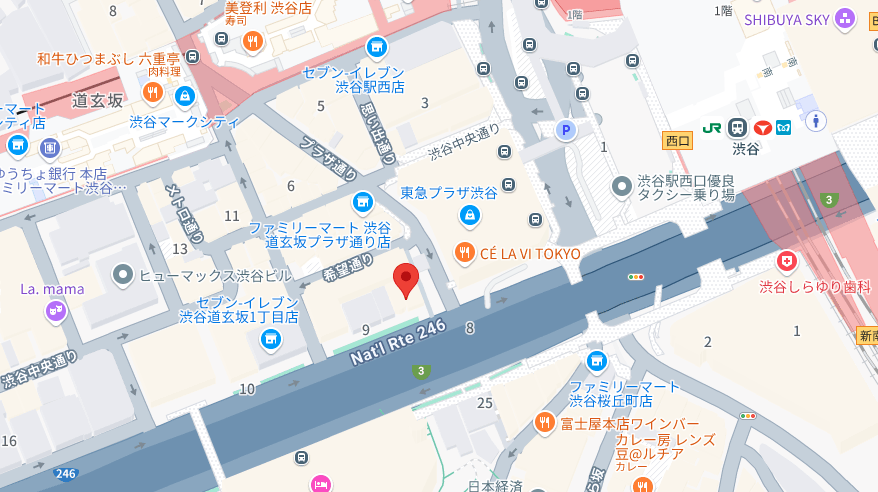Open the SHIBUYA SKY attraction marker
This screenshot has width=878, height=492.
pyautogui.click(x=845, y=19)
